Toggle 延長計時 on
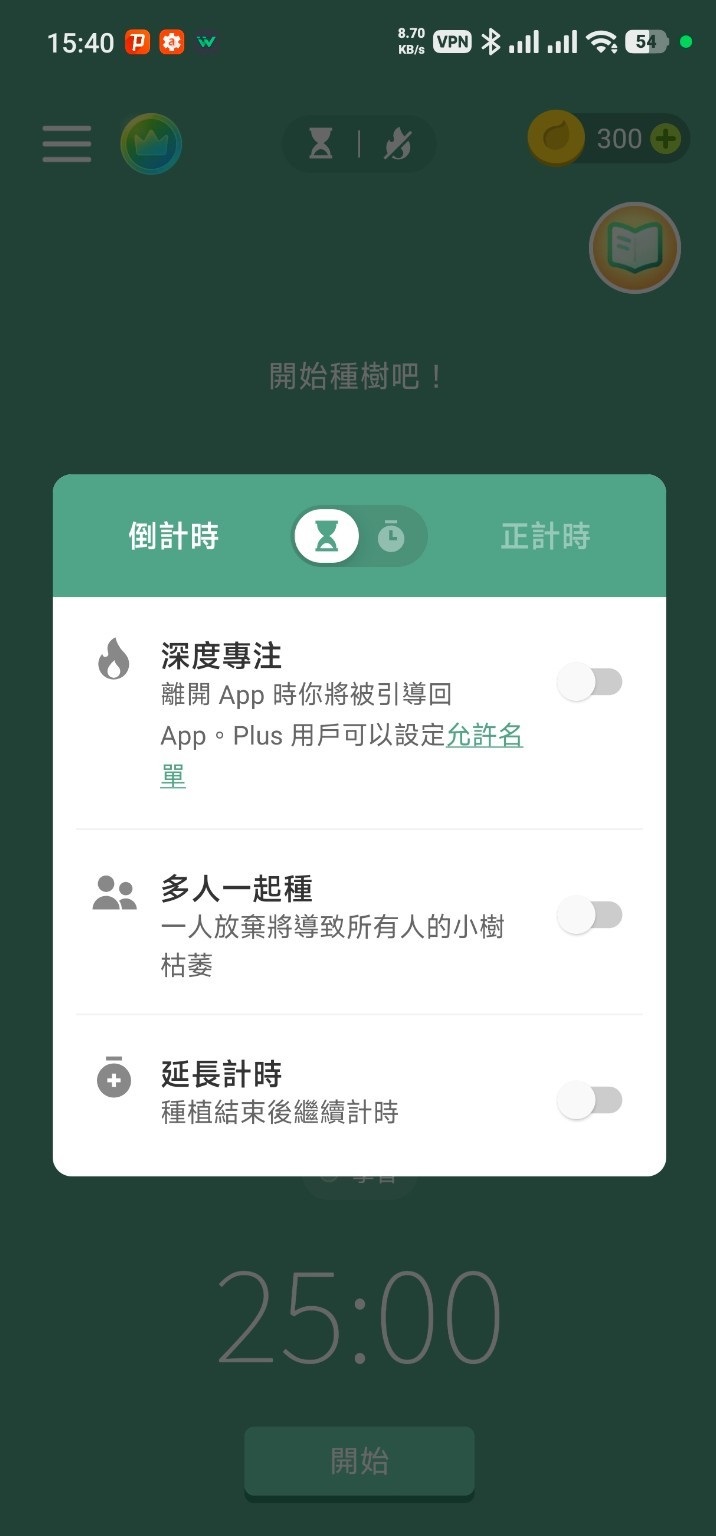 pyautogui.click(x=590, y=1101)
